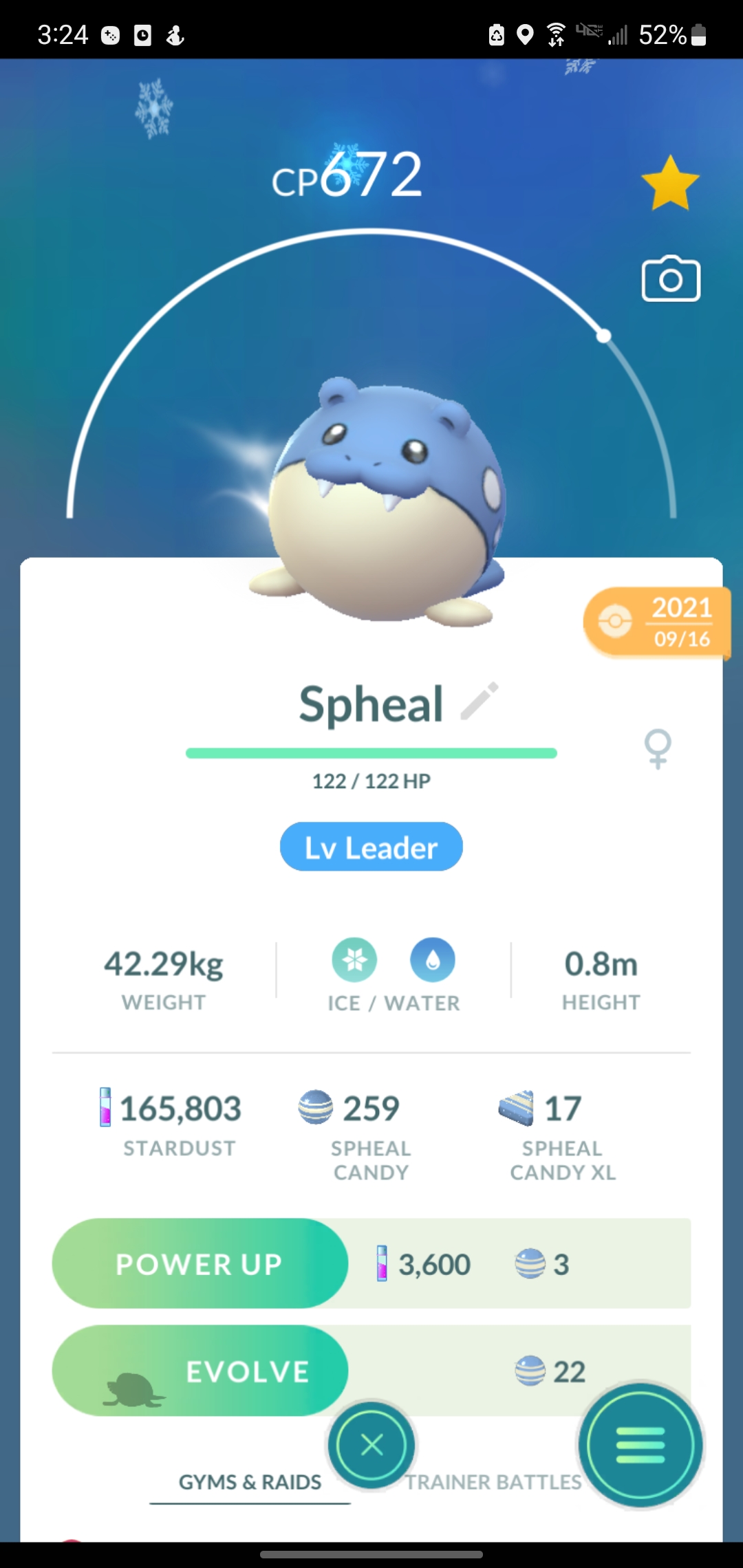The height and width of the screenshot is (1568, 743).
Task: Switch to the Trainer Battles tab
Action: point(493,1483)
